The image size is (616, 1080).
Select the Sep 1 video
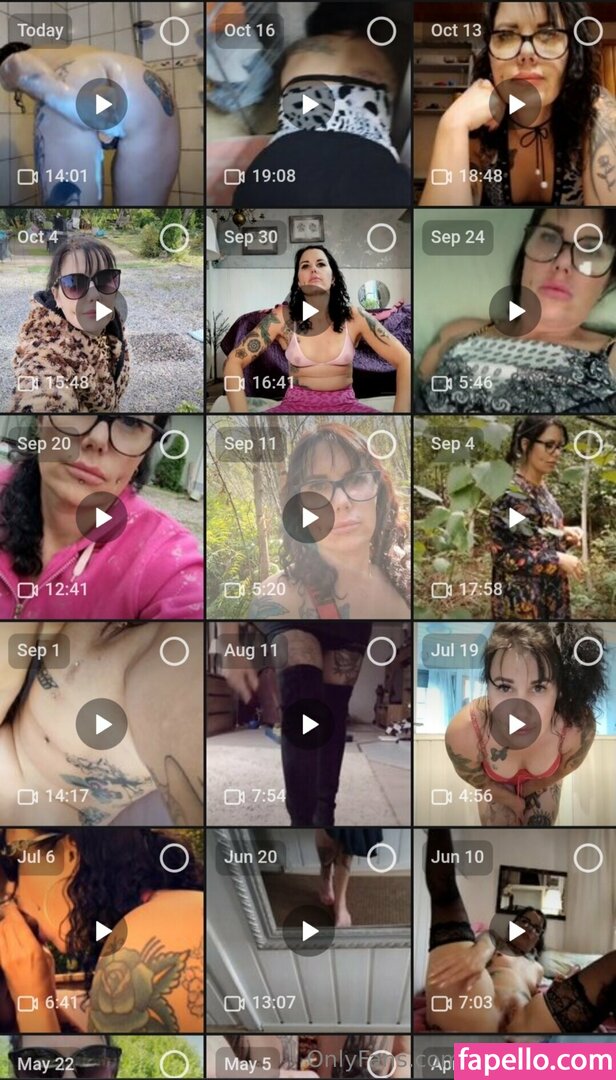coord(174,652)
